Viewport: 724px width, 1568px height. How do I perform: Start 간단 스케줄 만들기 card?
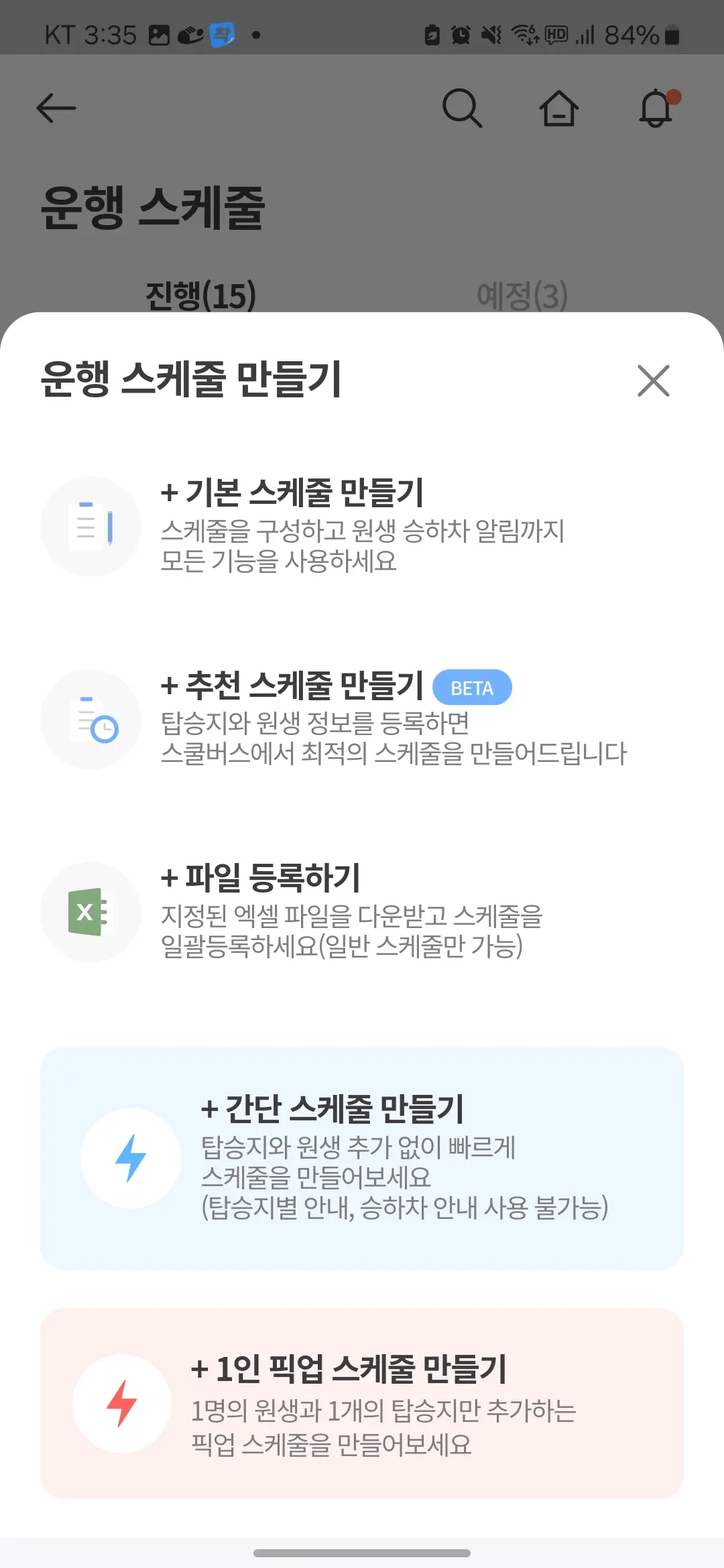pyautogui.click(x=362, y=1158)
